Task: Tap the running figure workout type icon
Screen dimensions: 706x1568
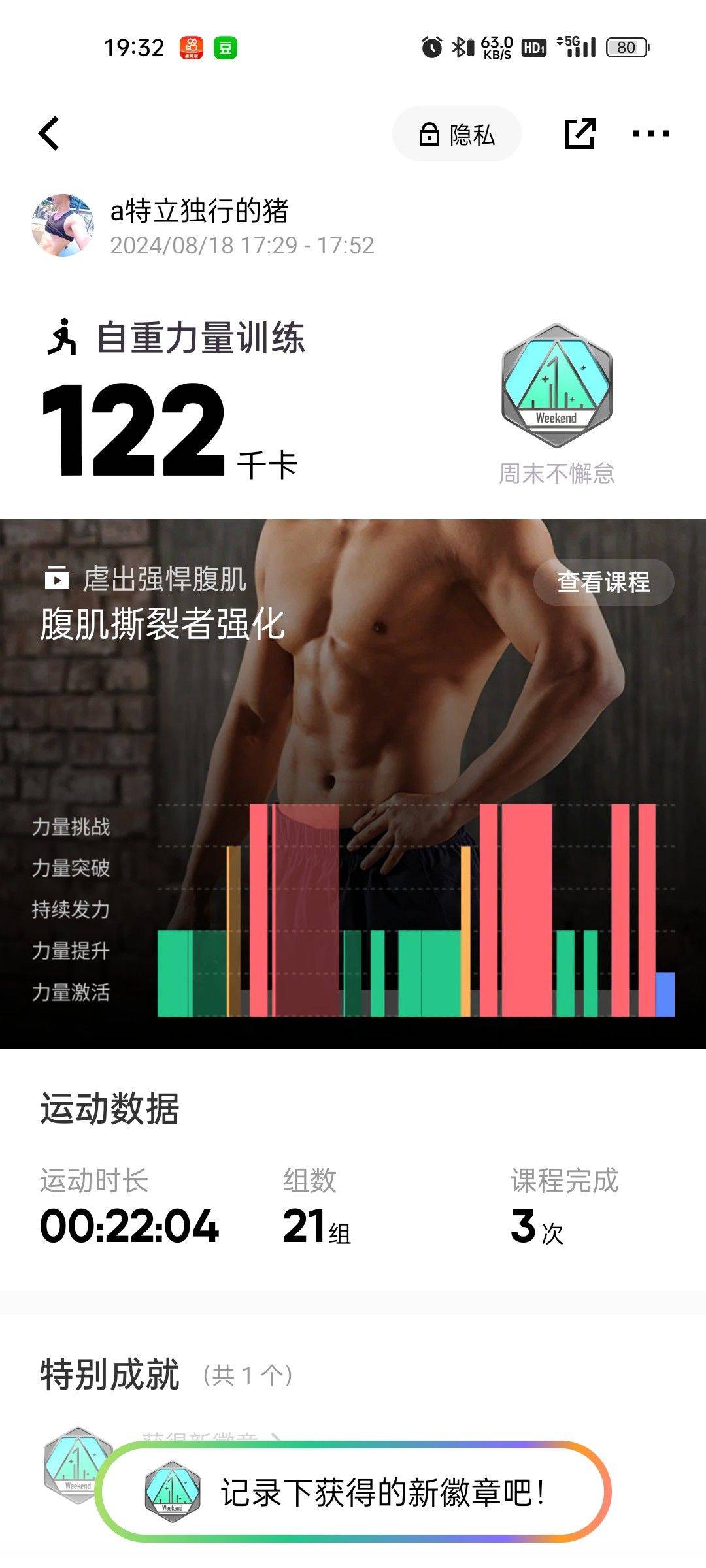Action: point(63,335)
